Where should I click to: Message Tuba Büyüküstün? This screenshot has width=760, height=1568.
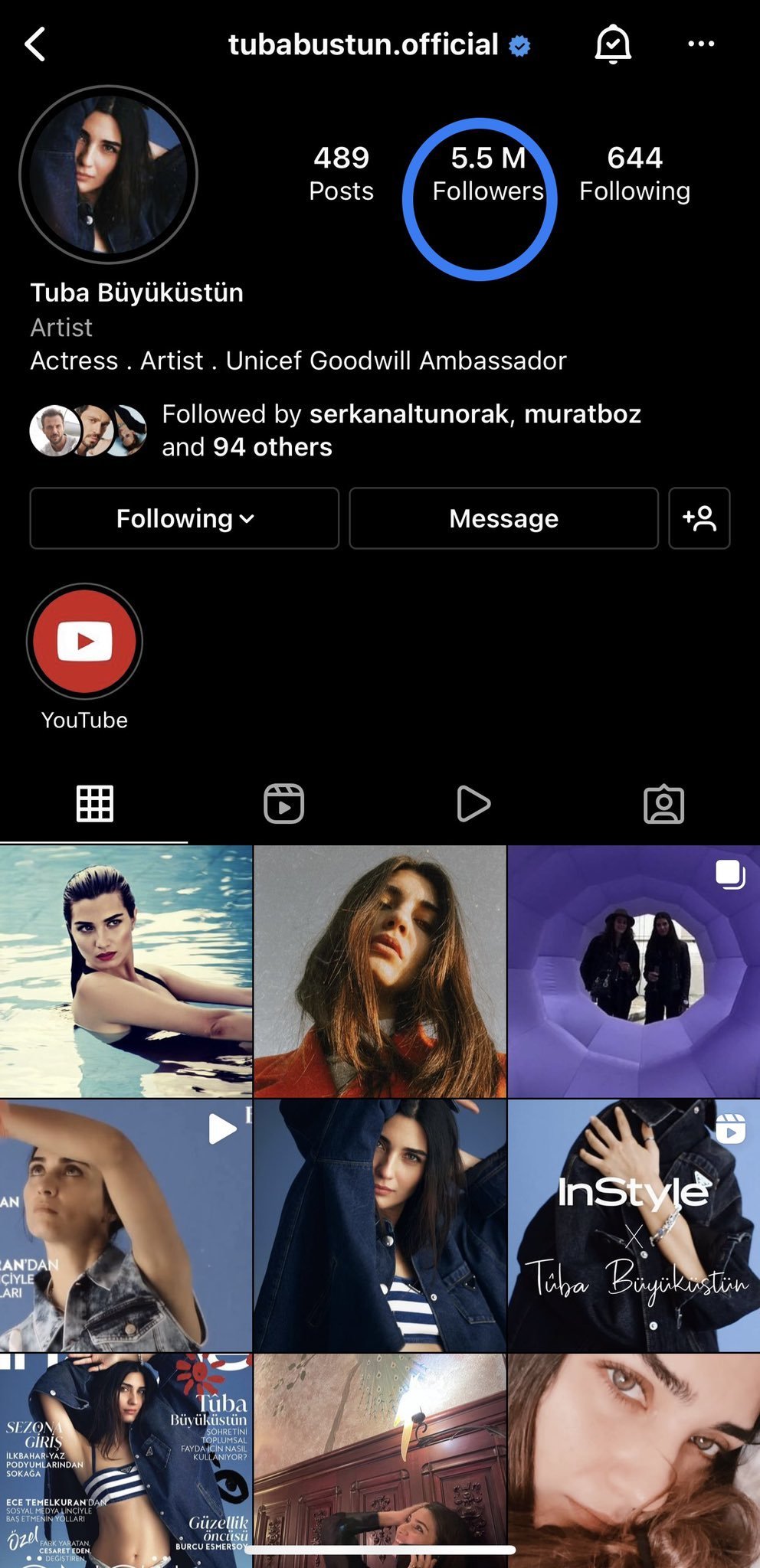[503, 518]
